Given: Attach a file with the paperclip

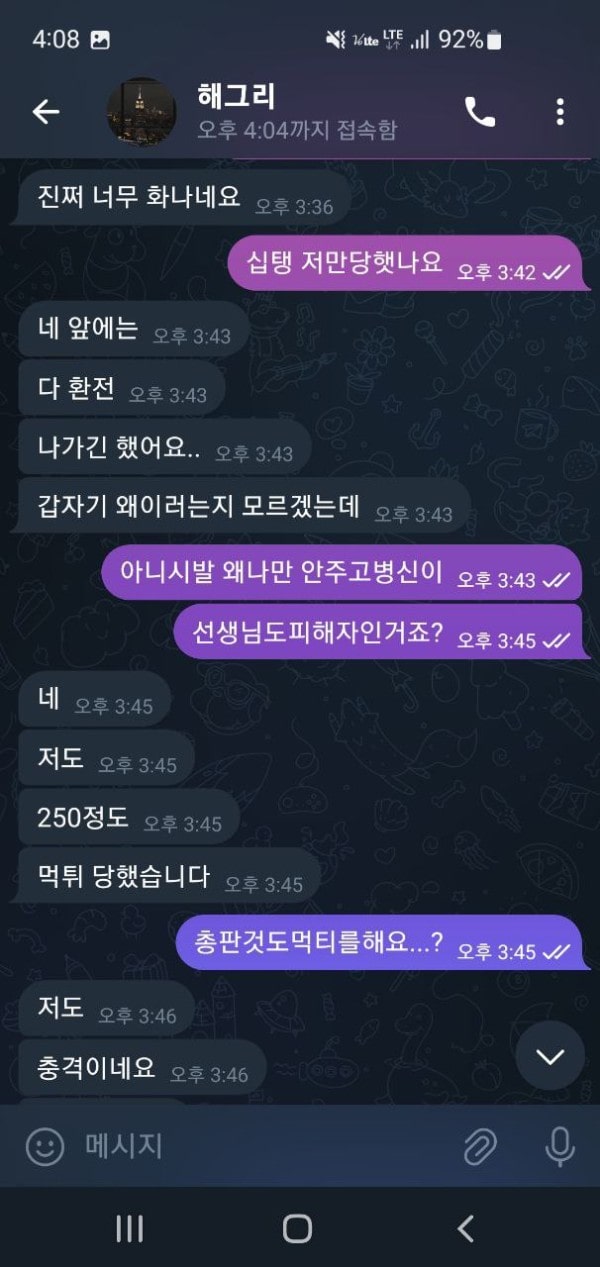Looking at the screenshot, I should (481, 1146).
